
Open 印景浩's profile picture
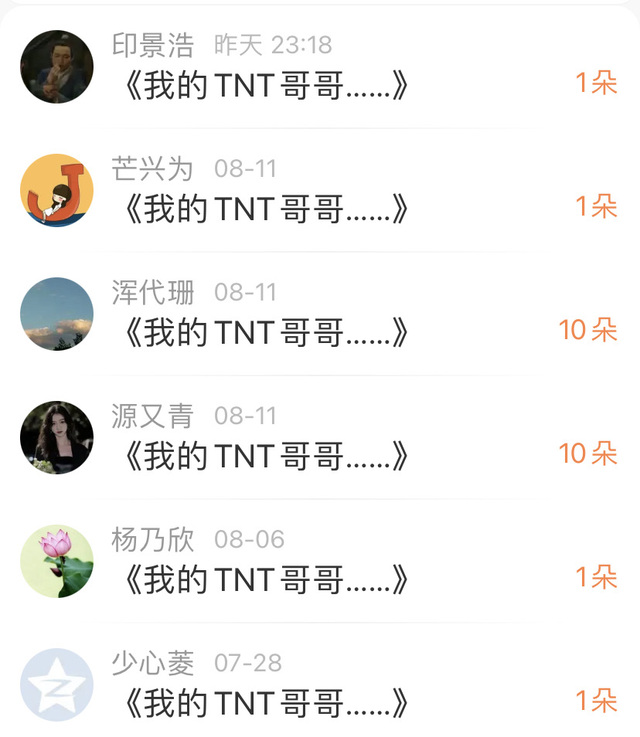(57, 67)
